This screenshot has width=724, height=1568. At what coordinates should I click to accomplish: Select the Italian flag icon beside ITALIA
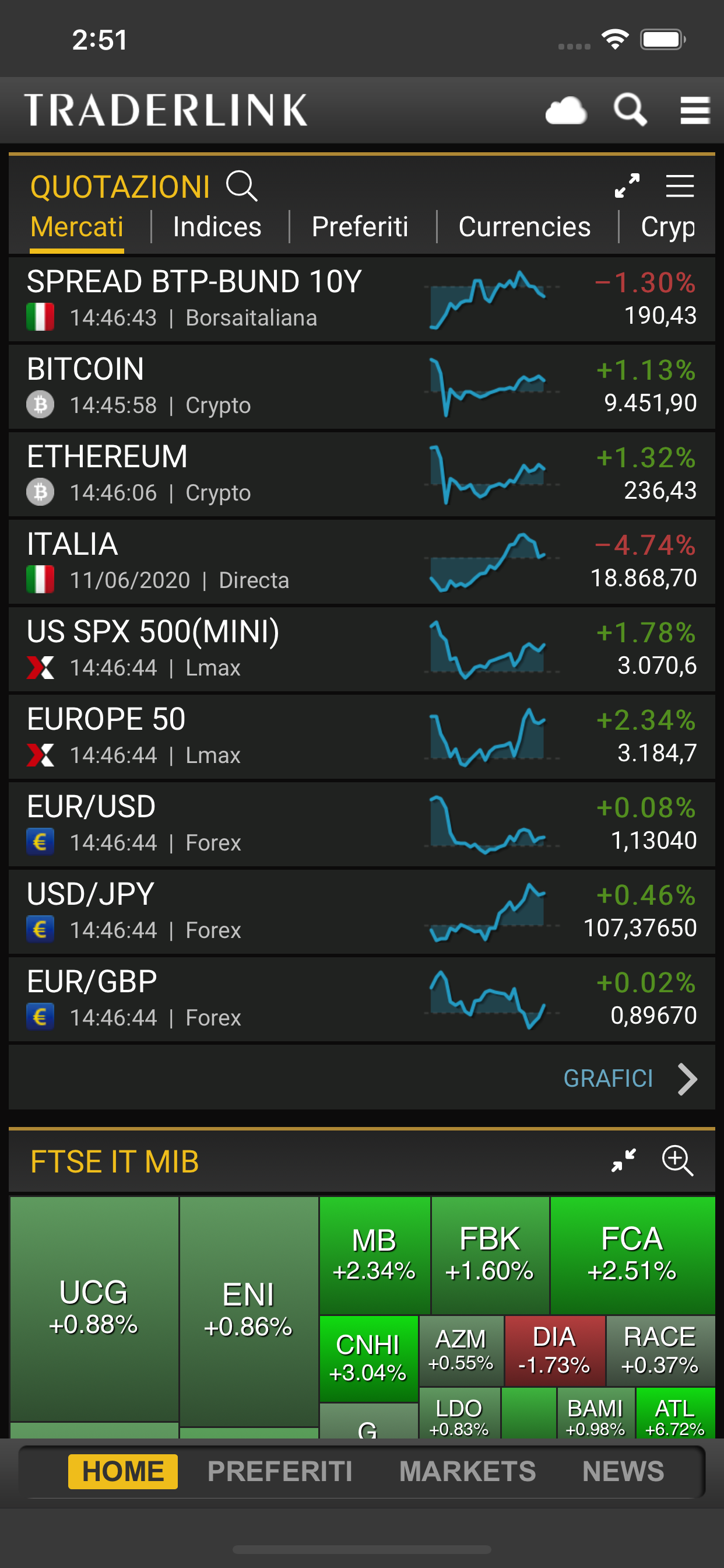click(x=40, y=579)
